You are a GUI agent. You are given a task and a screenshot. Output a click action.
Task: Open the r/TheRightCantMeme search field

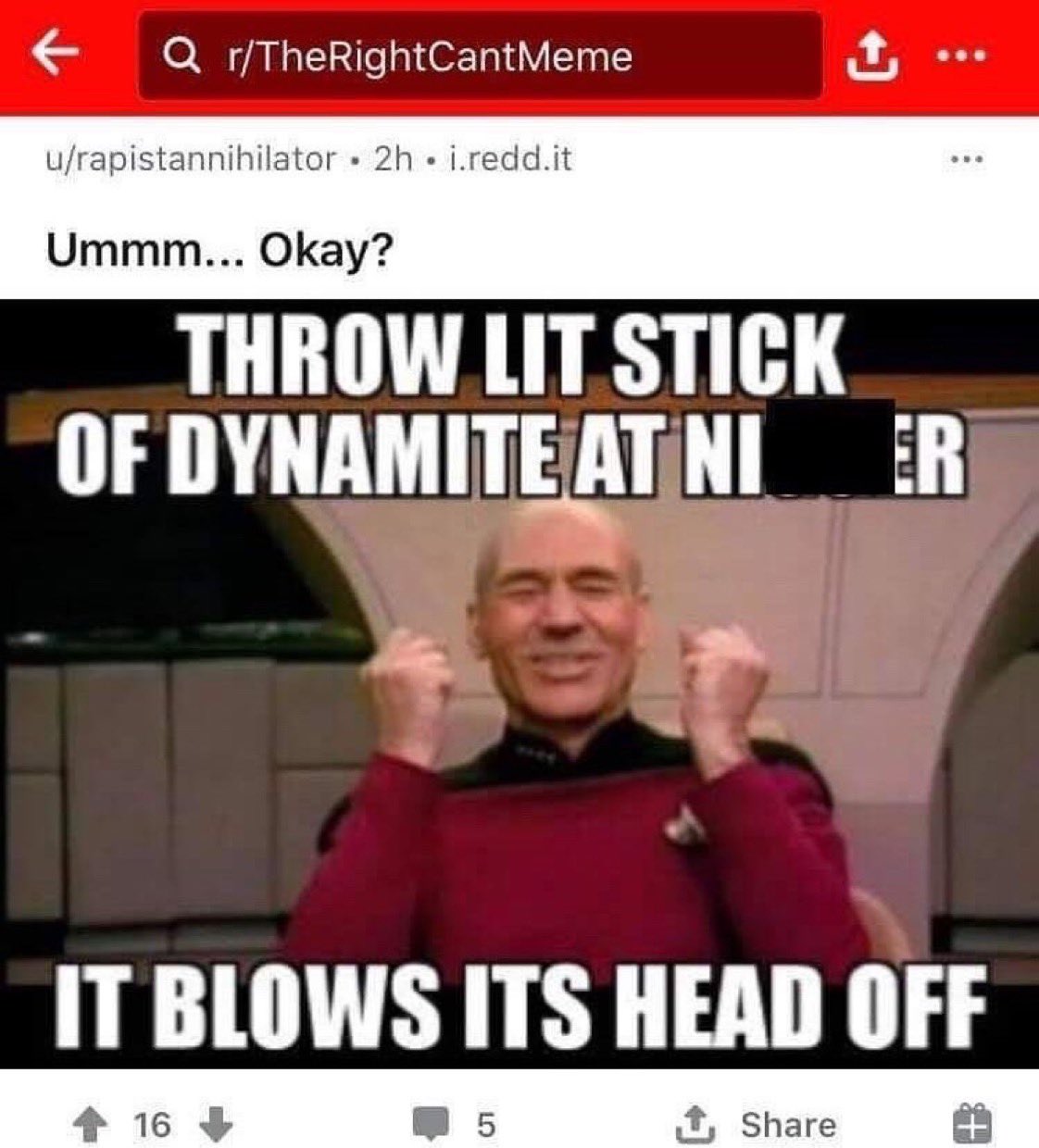[x=480, y=56]
